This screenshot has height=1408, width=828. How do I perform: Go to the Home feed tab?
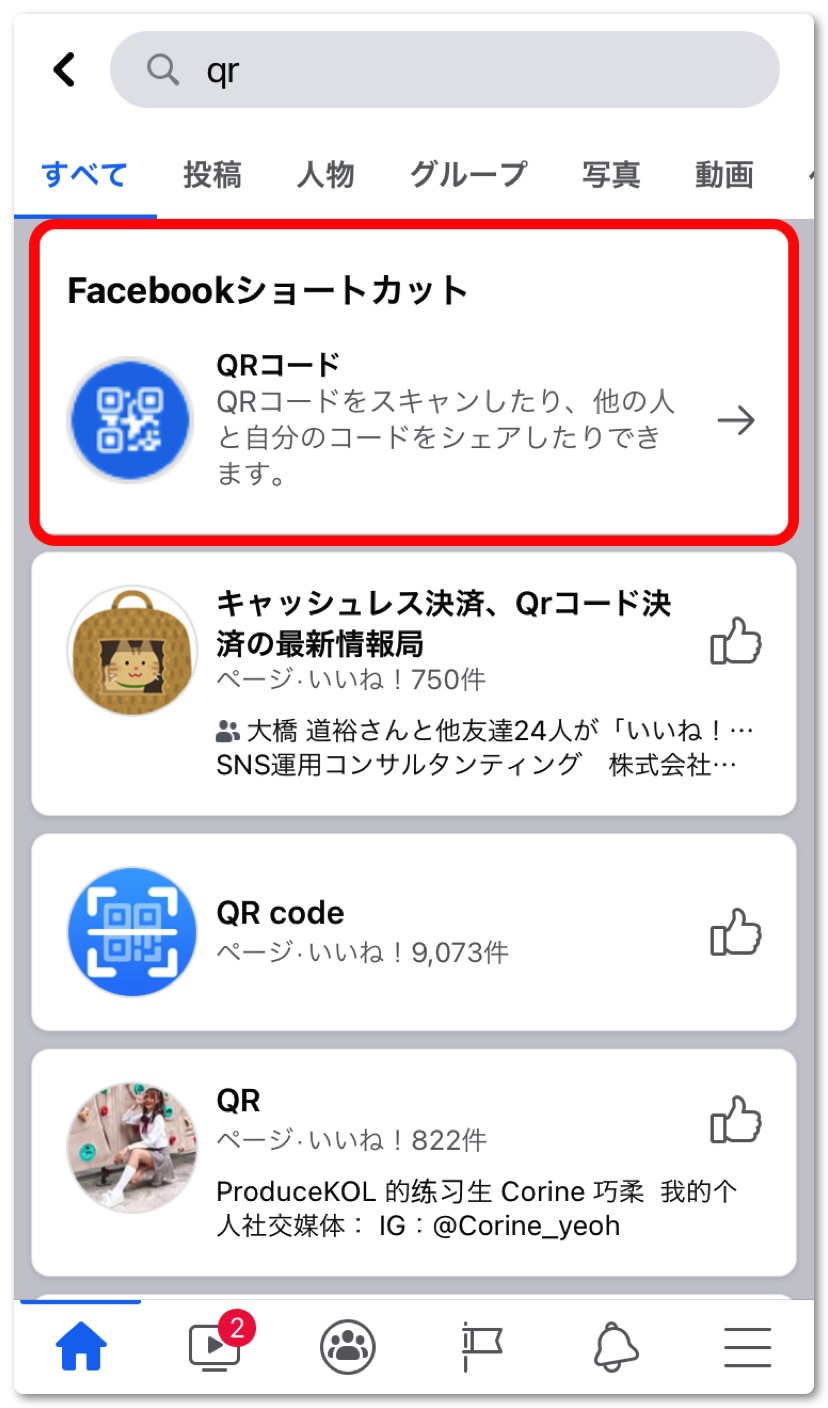(x=82, y=1347)
